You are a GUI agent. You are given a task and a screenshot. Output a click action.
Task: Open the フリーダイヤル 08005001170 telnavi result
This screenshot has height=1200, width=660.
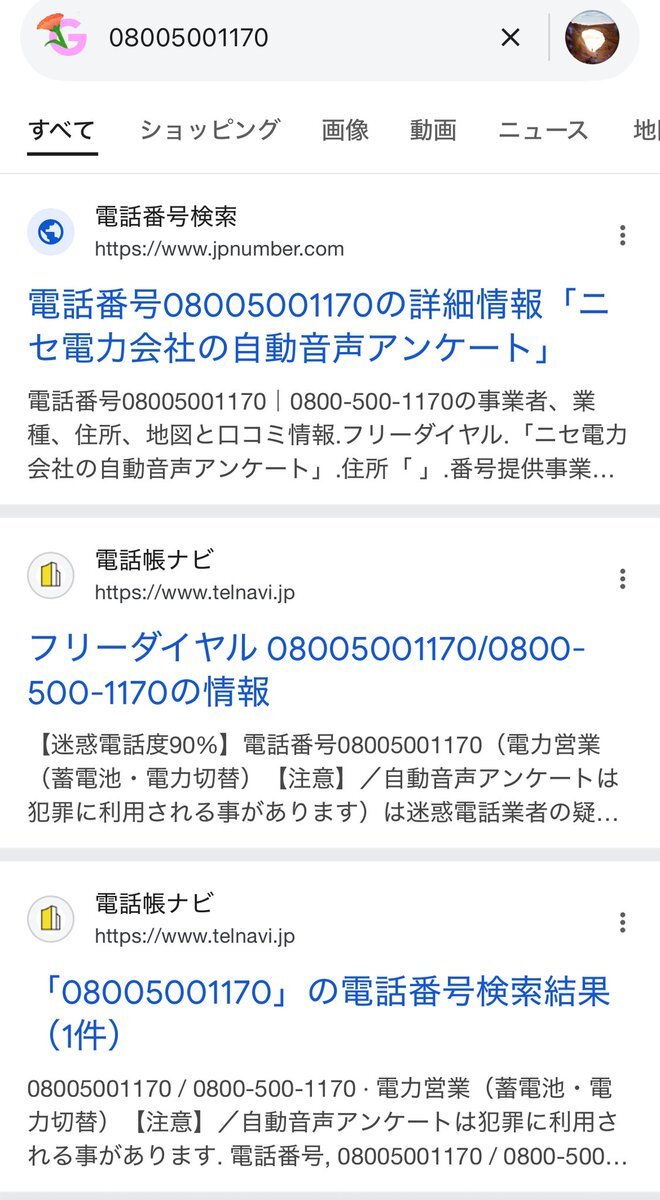tap(306, 669)
